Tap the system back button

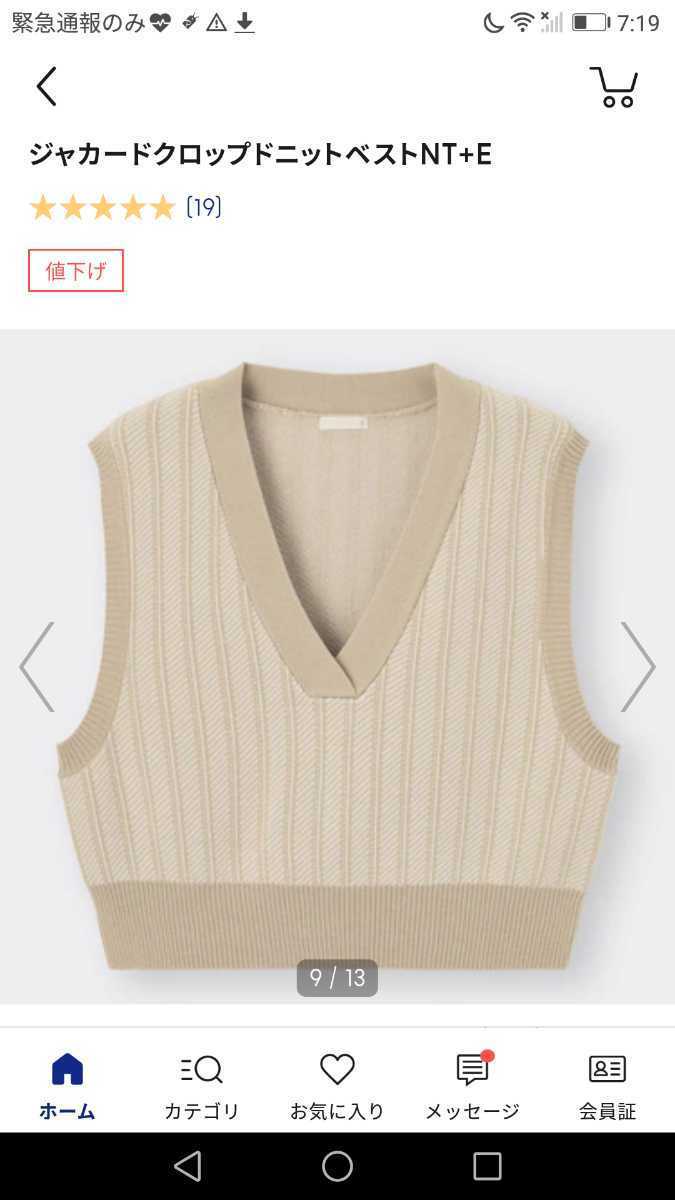[x=187, y=1166]
